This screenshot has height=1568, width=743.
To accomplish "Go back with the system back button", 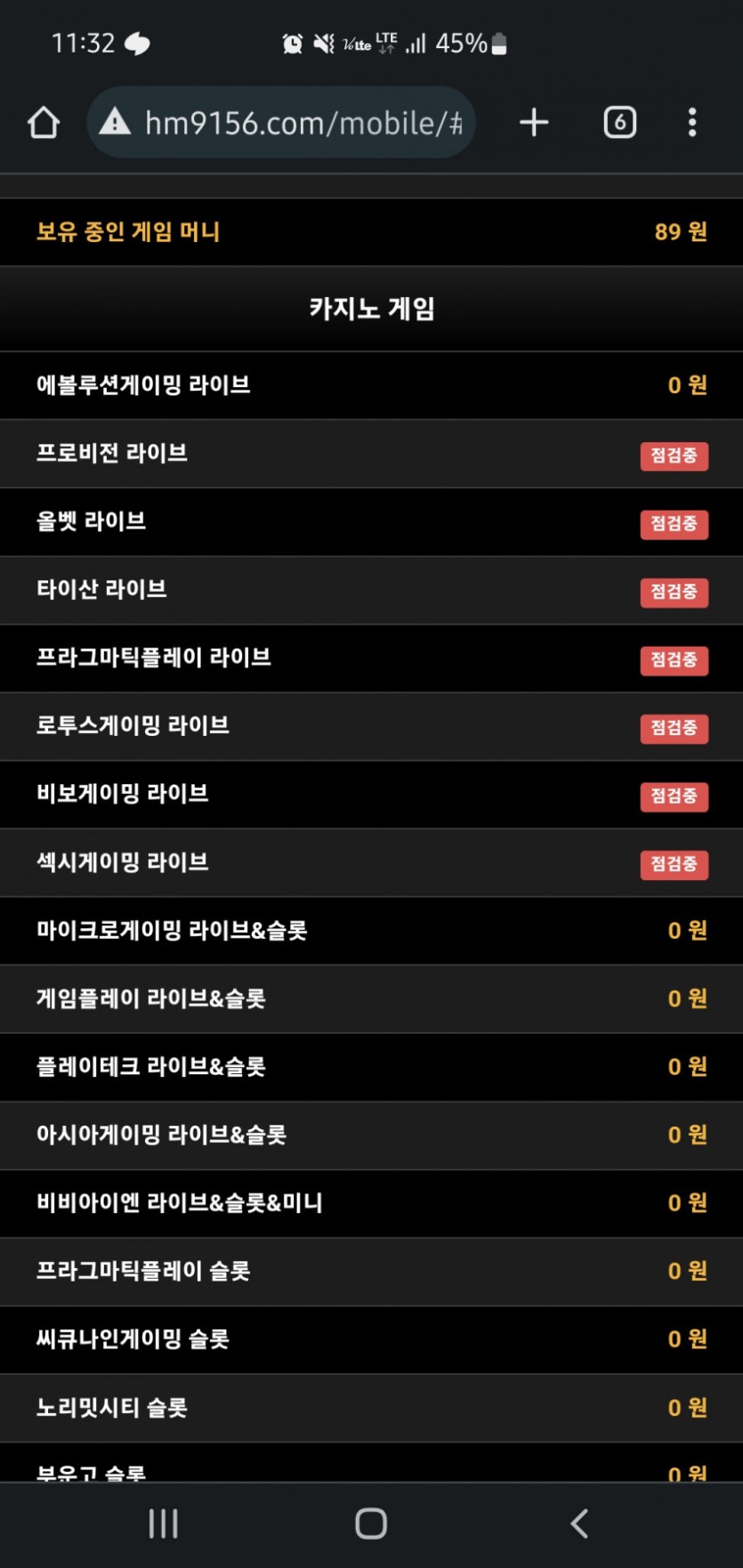I will [579, 1524].
